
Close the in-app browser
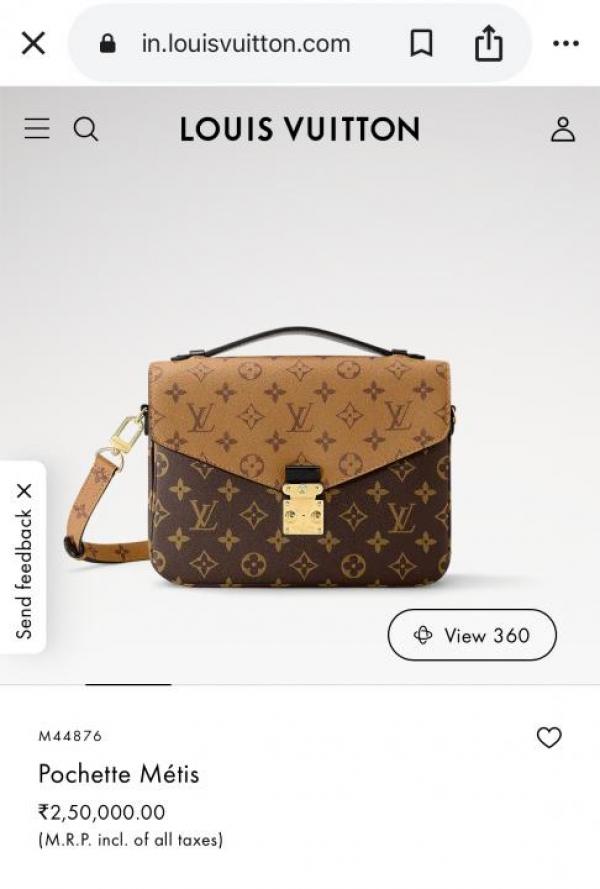pyautogui.click(x=33, y=44)
